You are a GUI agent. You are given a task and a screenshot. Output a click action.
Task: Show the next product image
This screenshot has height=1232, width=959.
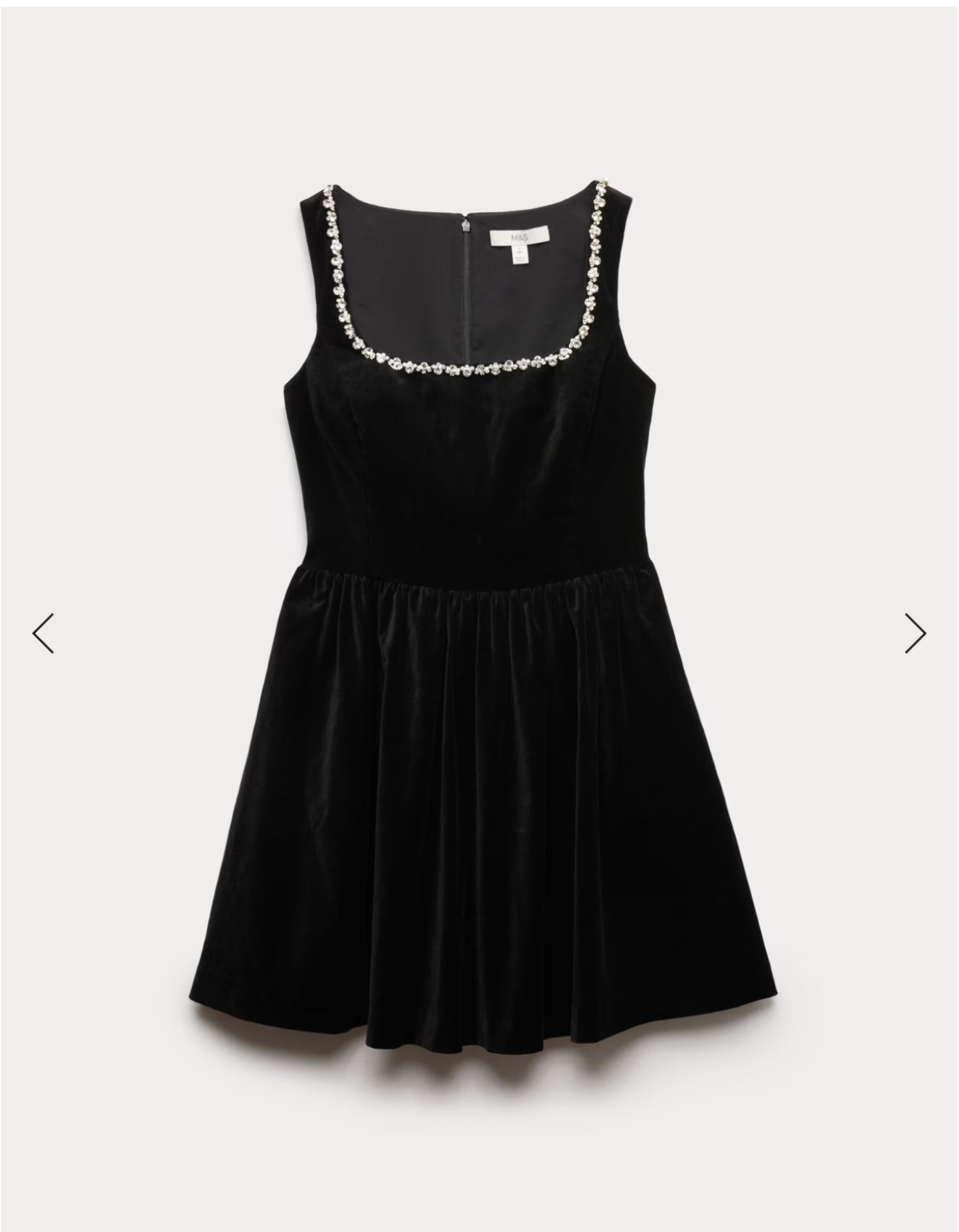point(915,633)
